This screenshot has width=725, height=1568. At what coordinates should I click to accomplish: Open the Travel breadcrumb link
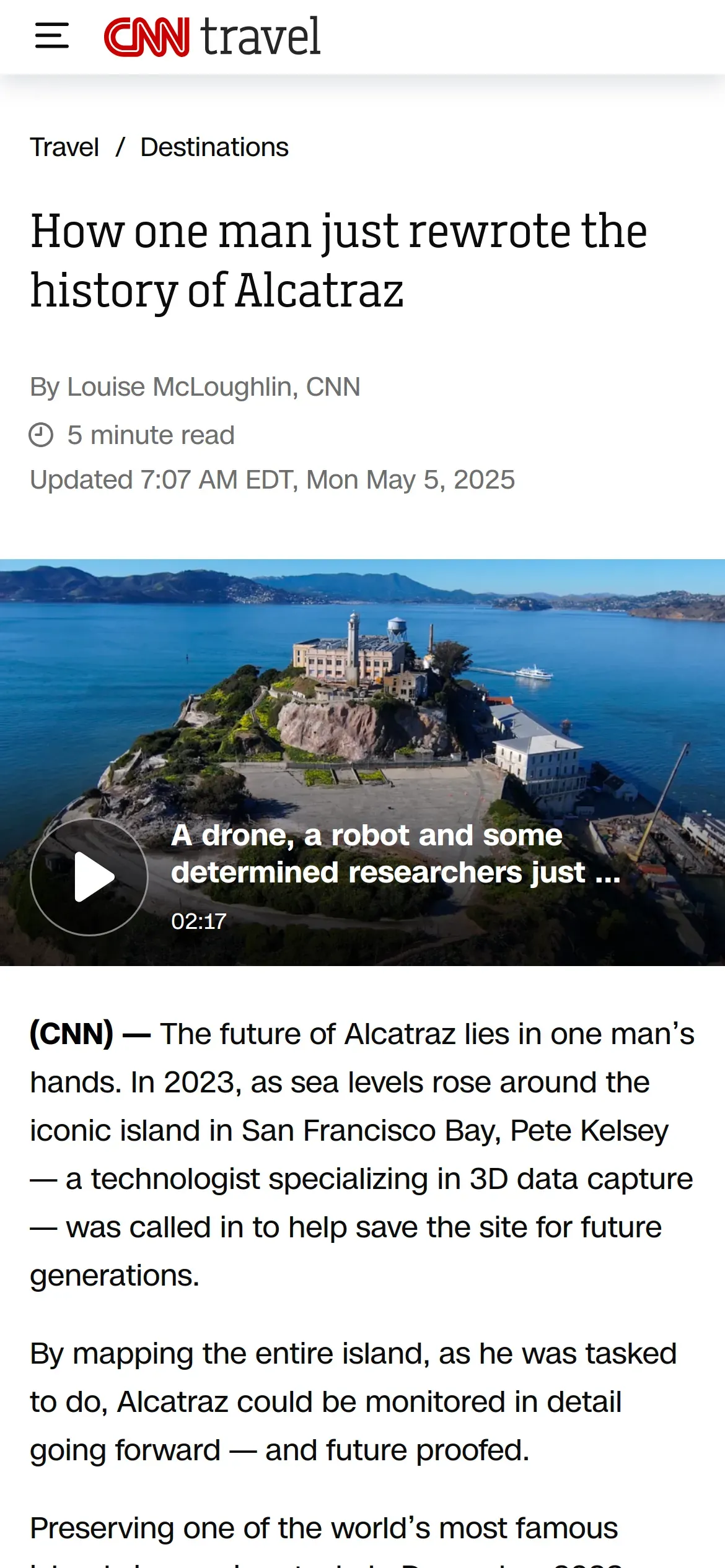(64, 147)
